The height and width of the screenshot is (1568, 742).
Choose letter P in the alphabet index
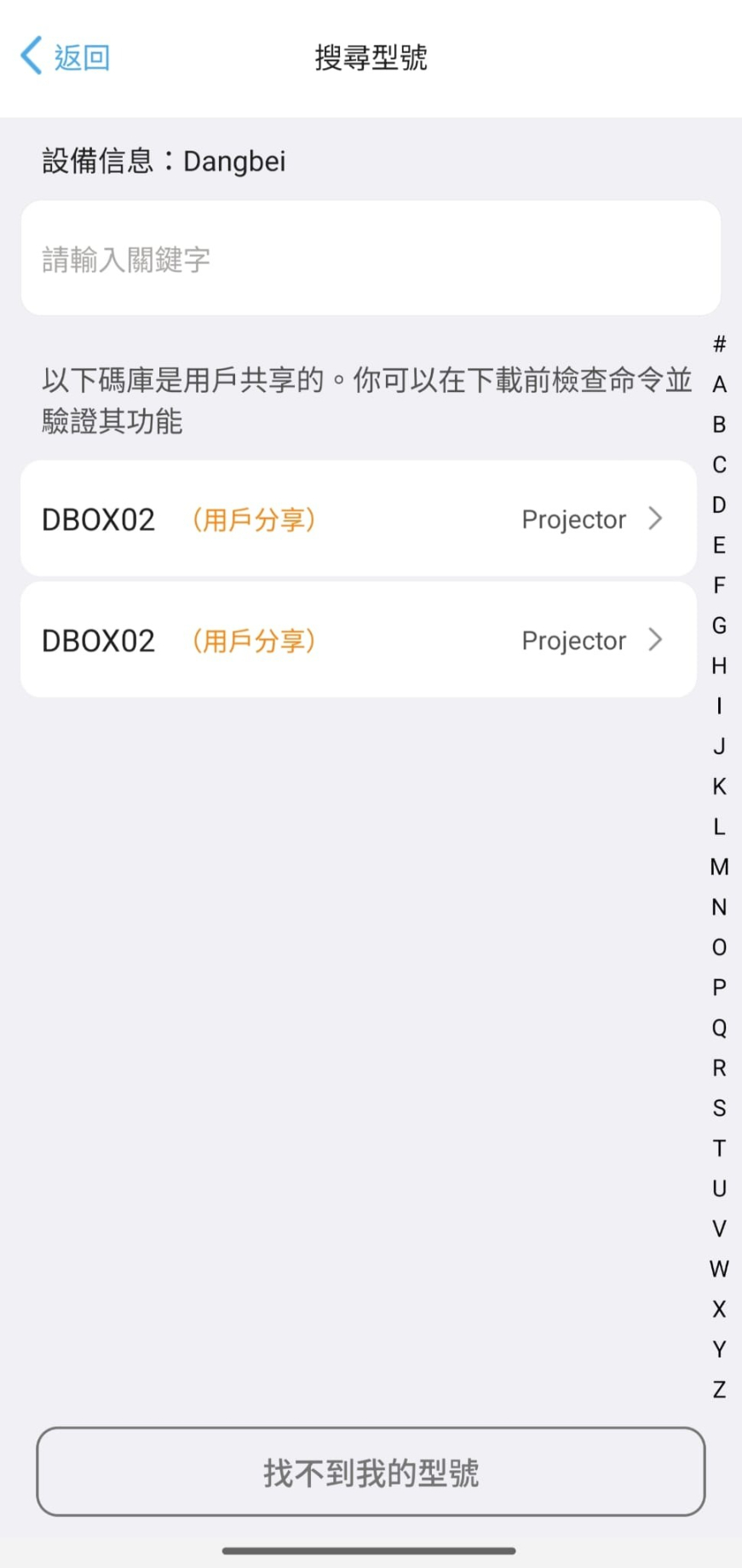719,988
